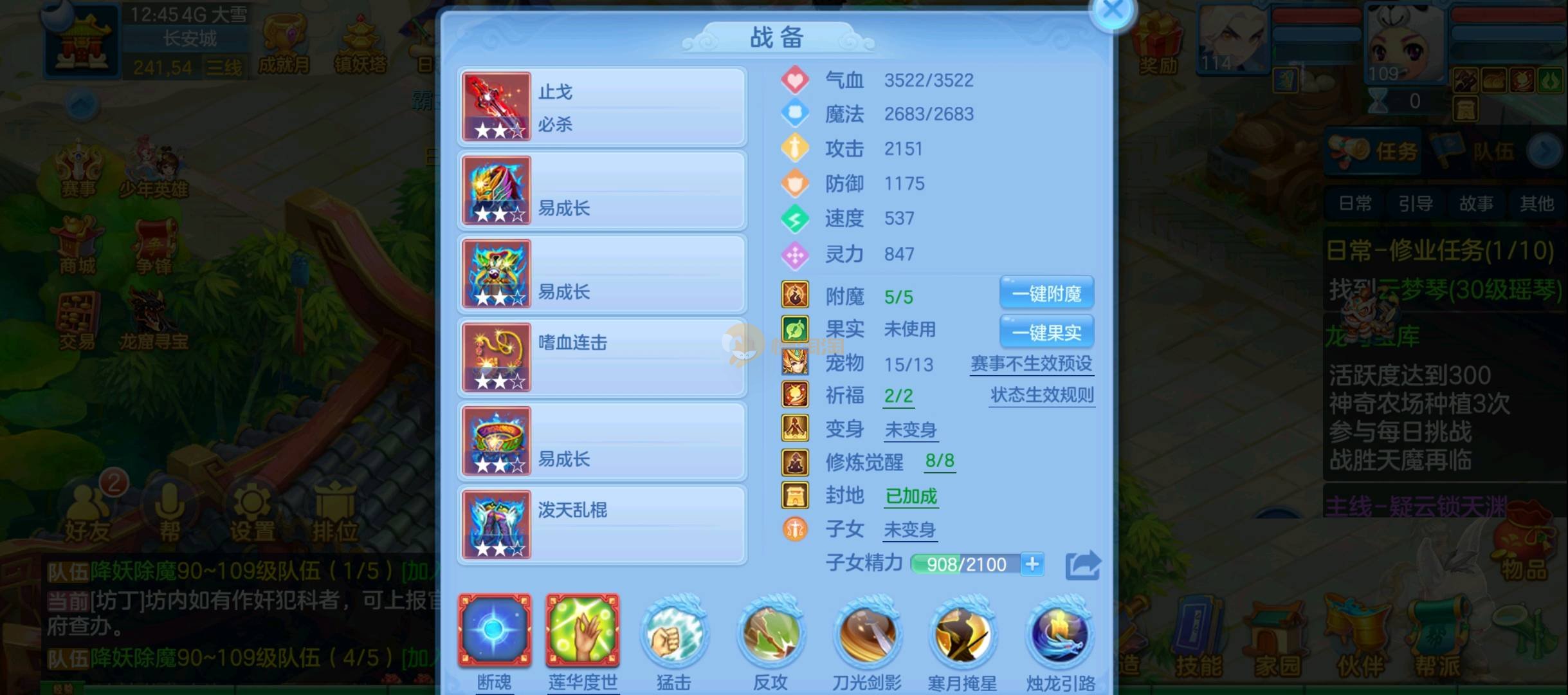Close the 战备 dialog
This screenshot has width=1568, height=695.
[x=1113, y=10]
